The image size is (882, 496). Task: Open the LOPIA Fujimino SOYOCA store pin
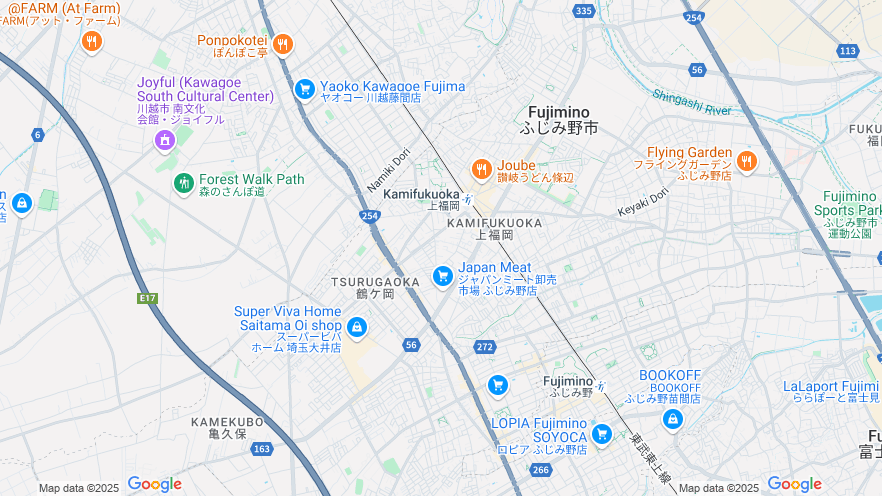point(601,434)
